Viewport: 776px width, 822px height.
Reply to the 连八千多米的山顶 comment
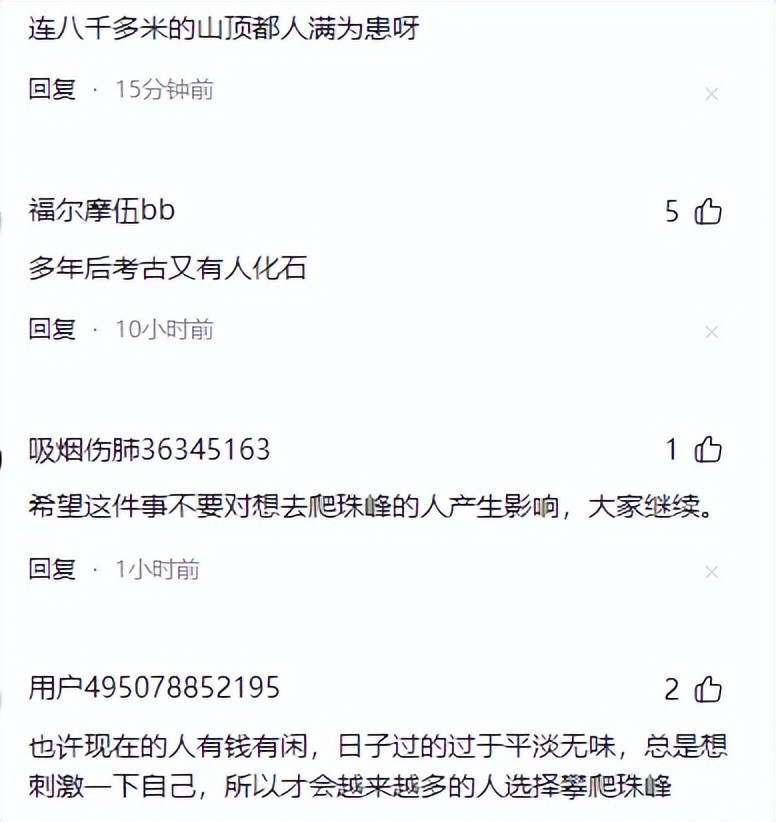pos(52,89)
